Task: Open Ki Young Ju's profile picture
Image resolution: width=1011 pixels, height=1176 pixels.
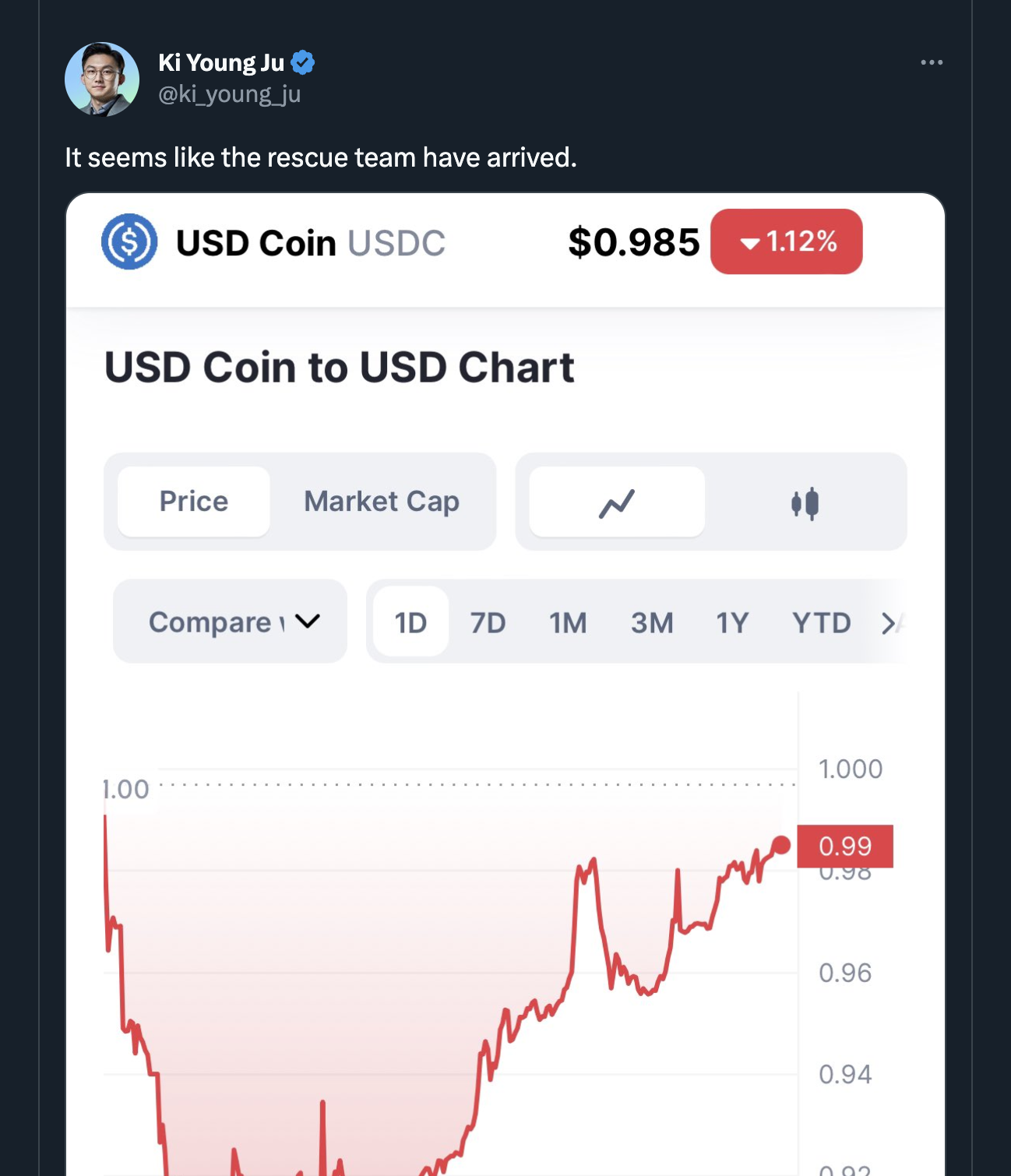Action: click(102, 79)
